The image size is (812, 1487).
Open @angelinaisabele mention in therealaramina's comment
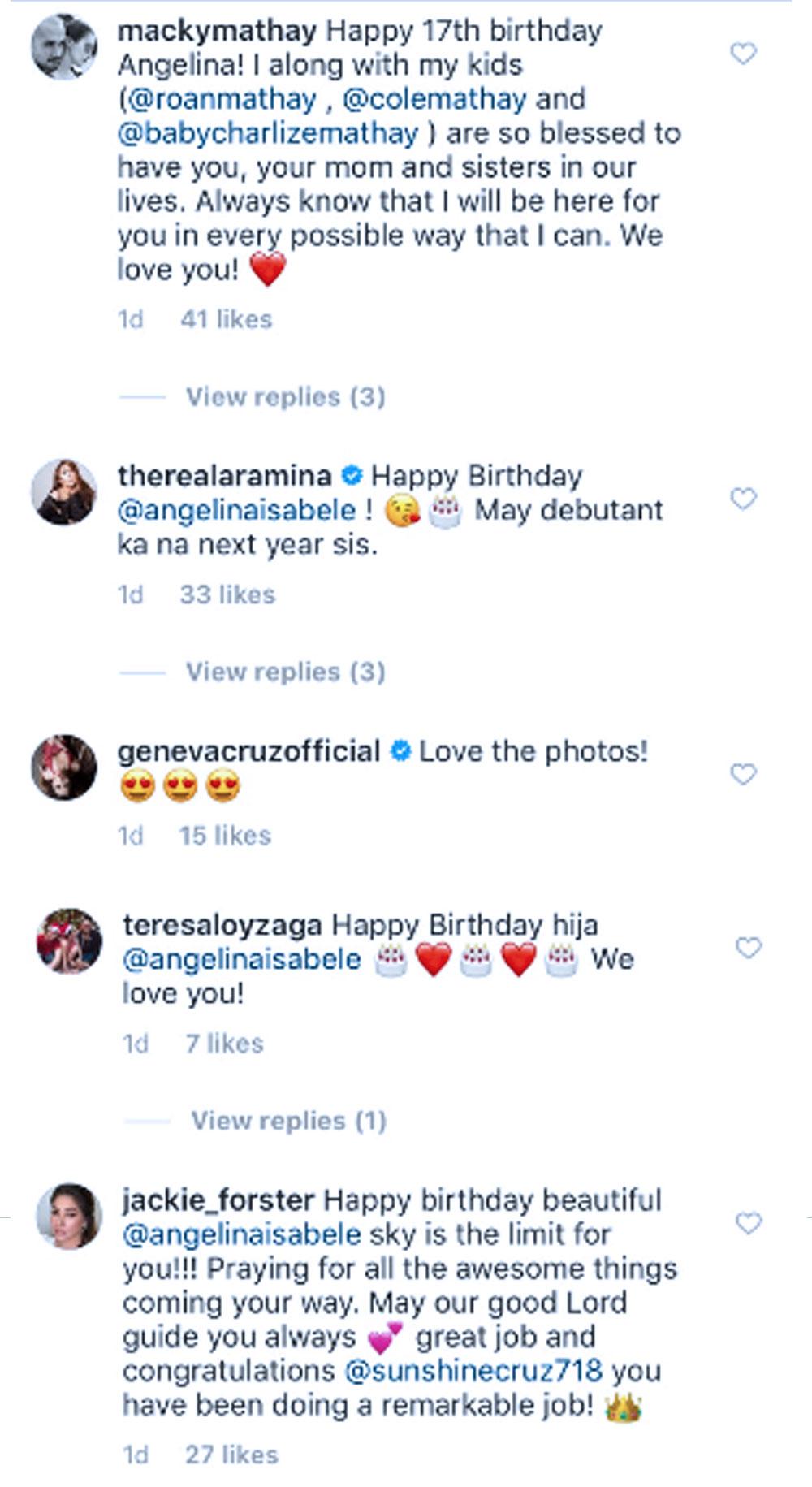click(x=237, y=510)
